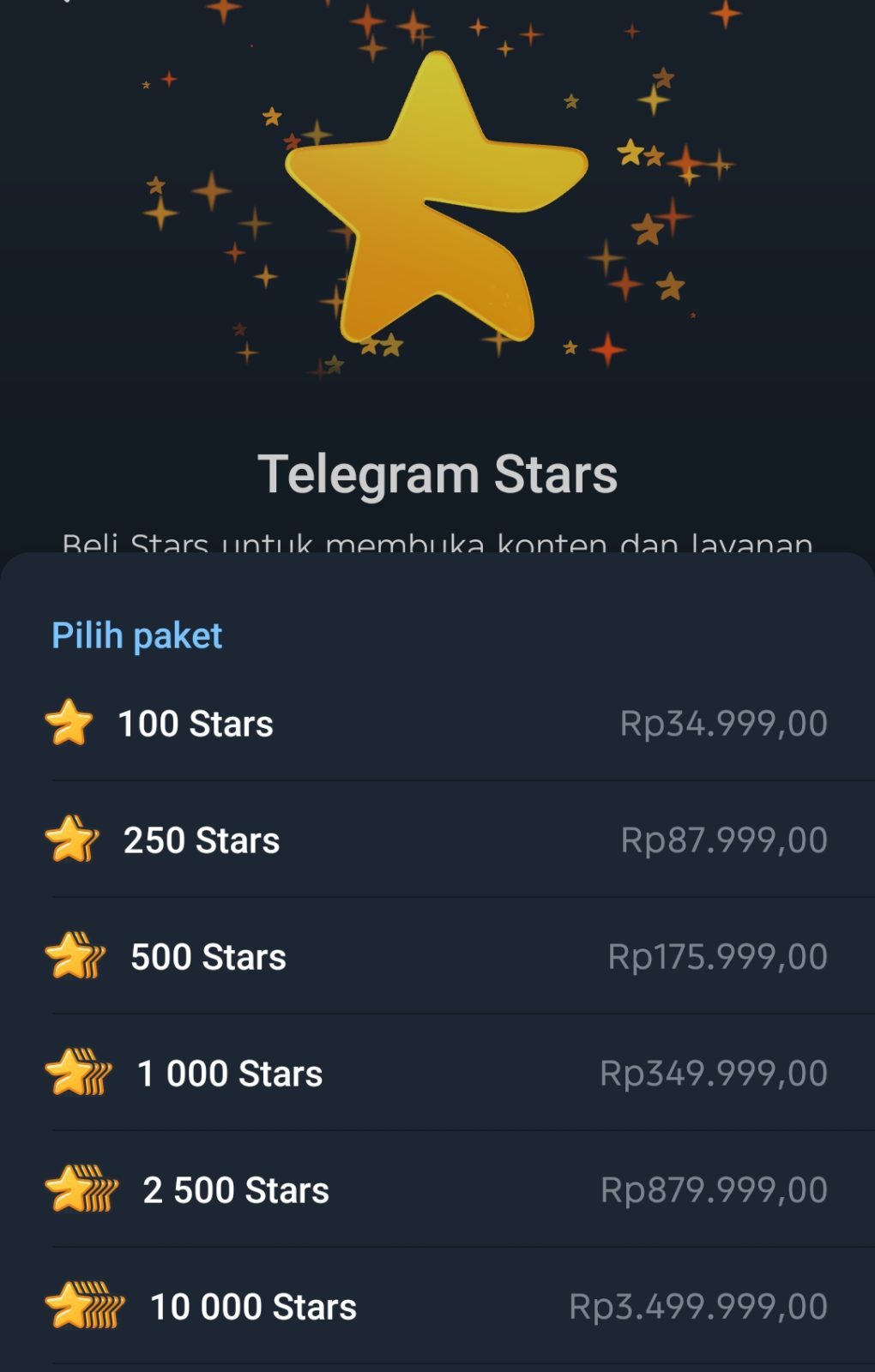This screenshot has height=1372, width=875.
Task: Click the Beli Stars description text
Action: tap(437, 543)
